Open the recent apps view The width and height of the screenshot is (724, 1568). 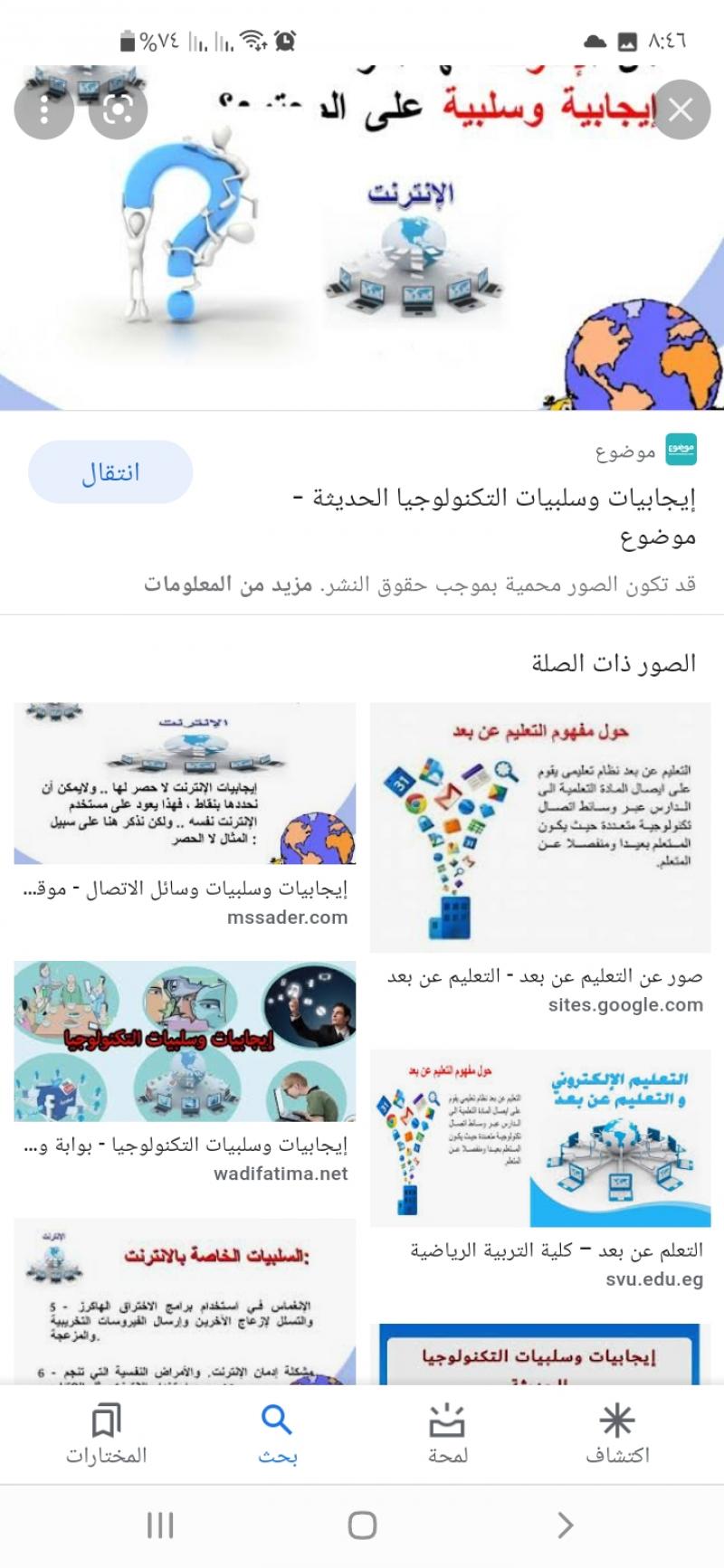(160, 1525)
